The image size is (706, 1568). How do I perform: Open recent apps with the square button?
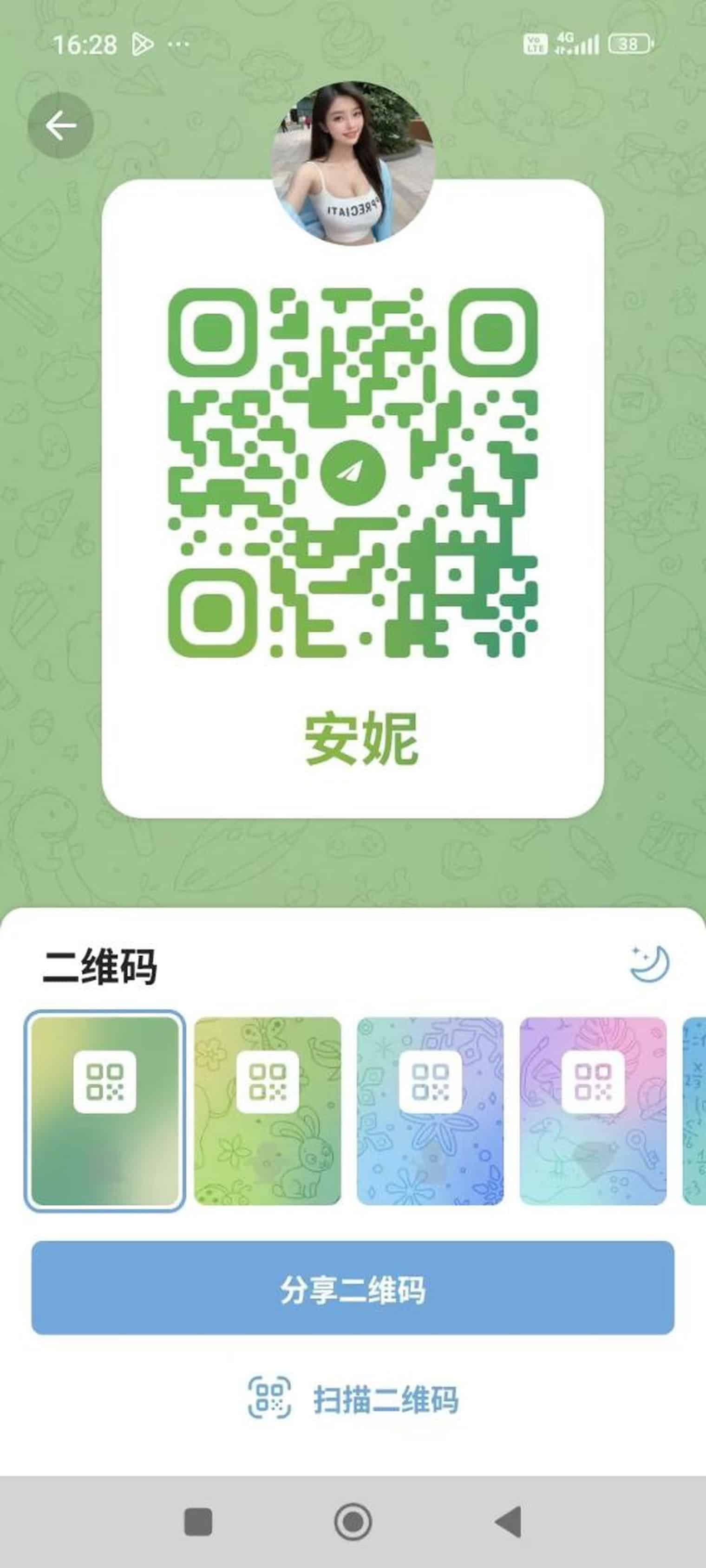coord(198,1522)
